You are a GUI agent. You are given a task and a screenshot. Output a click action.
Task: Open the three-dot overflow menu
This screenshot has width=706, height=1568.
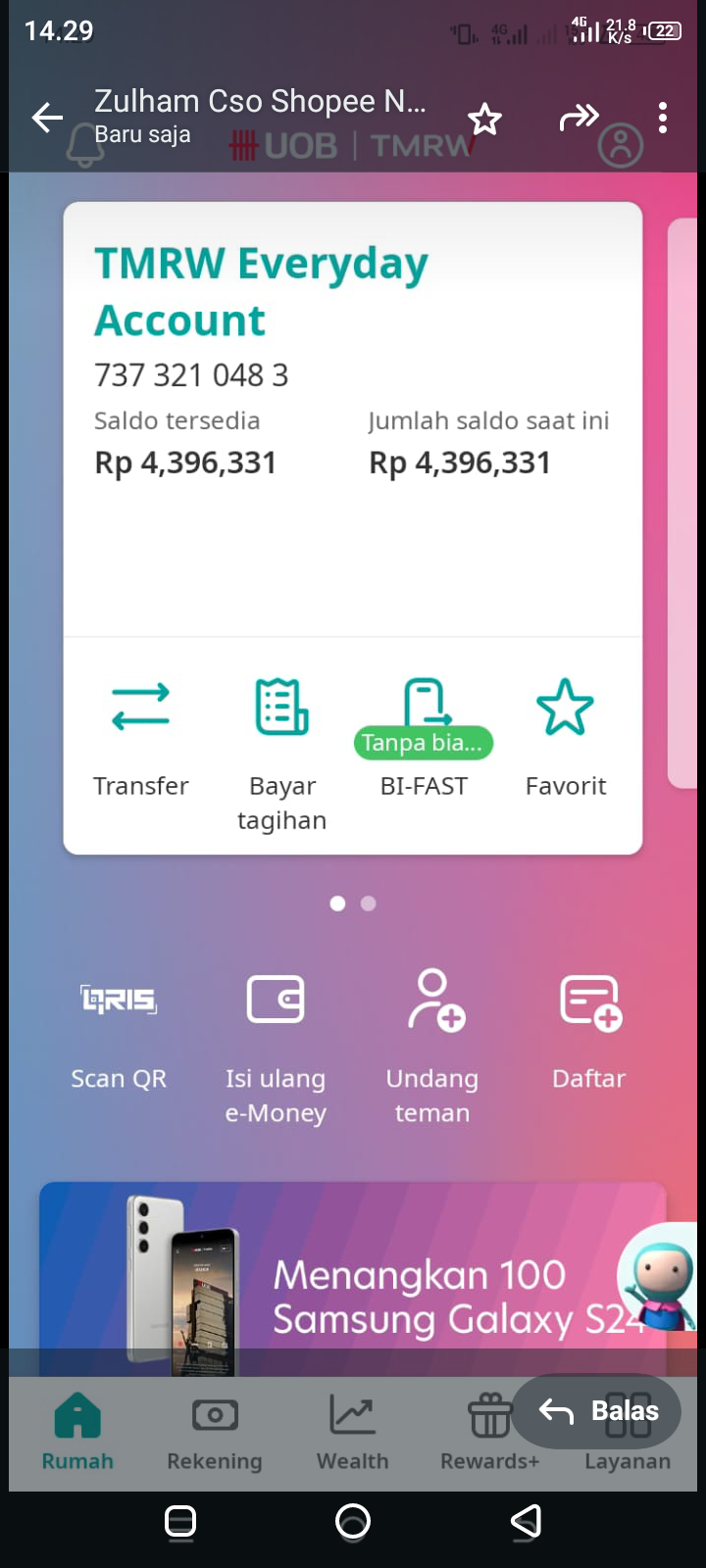663,119
